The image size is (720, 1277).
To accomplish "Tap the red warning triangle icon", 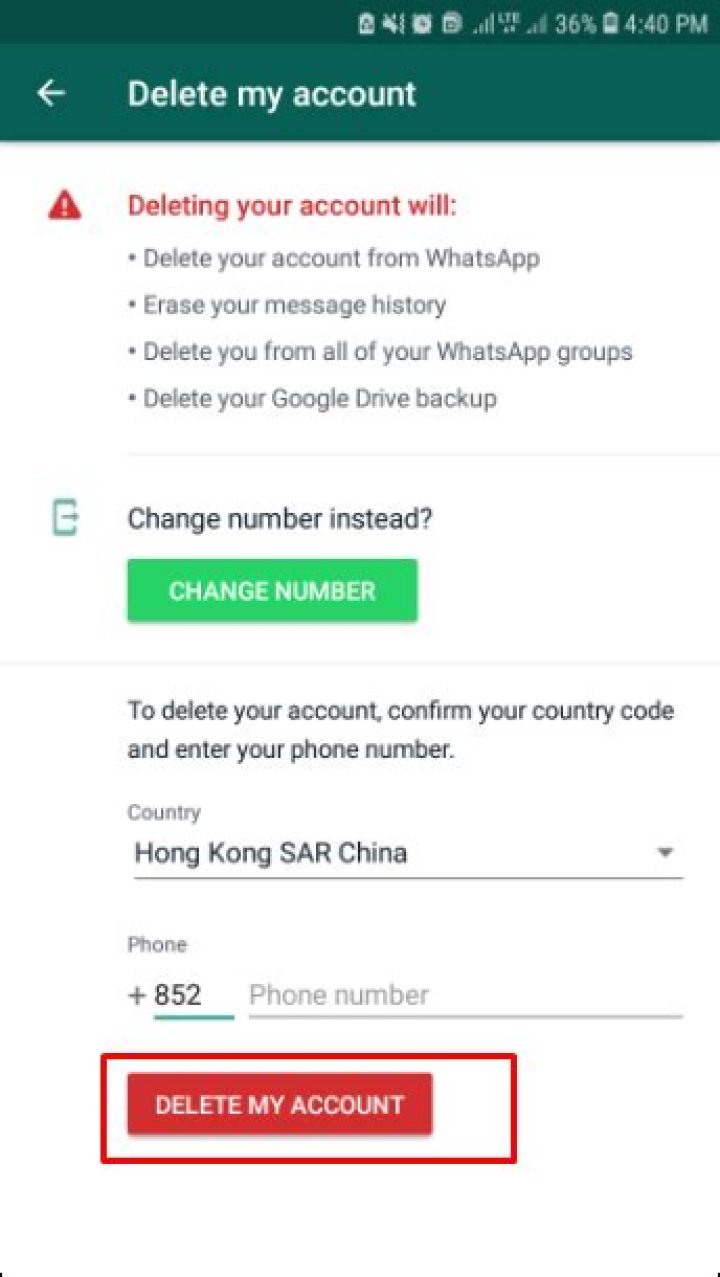I will [65, 204].
